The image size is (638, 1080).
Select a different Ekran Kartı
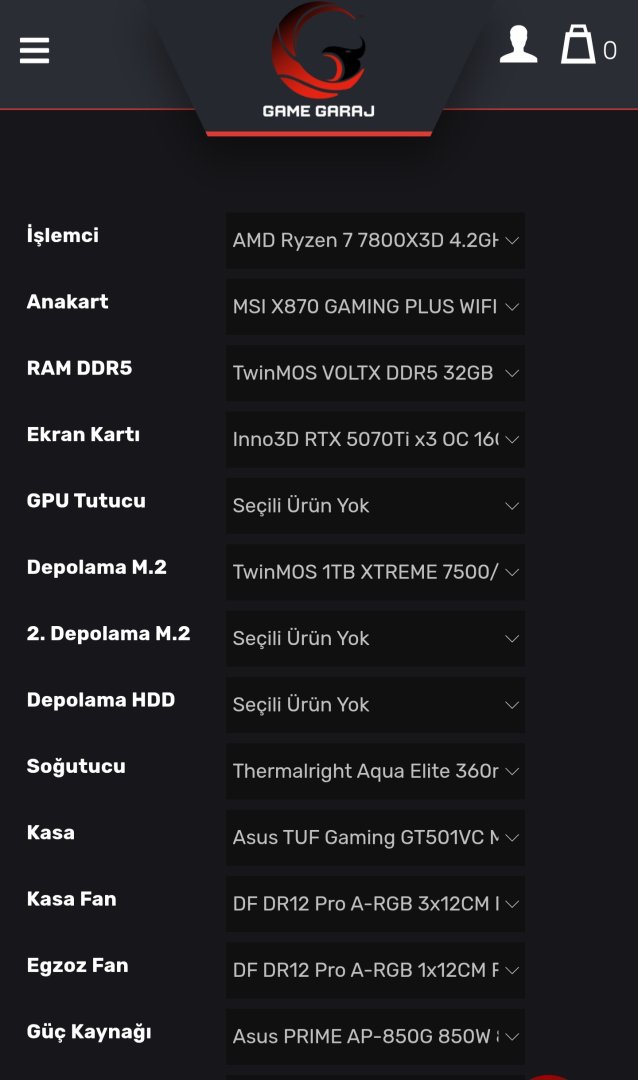coord(375,439)
